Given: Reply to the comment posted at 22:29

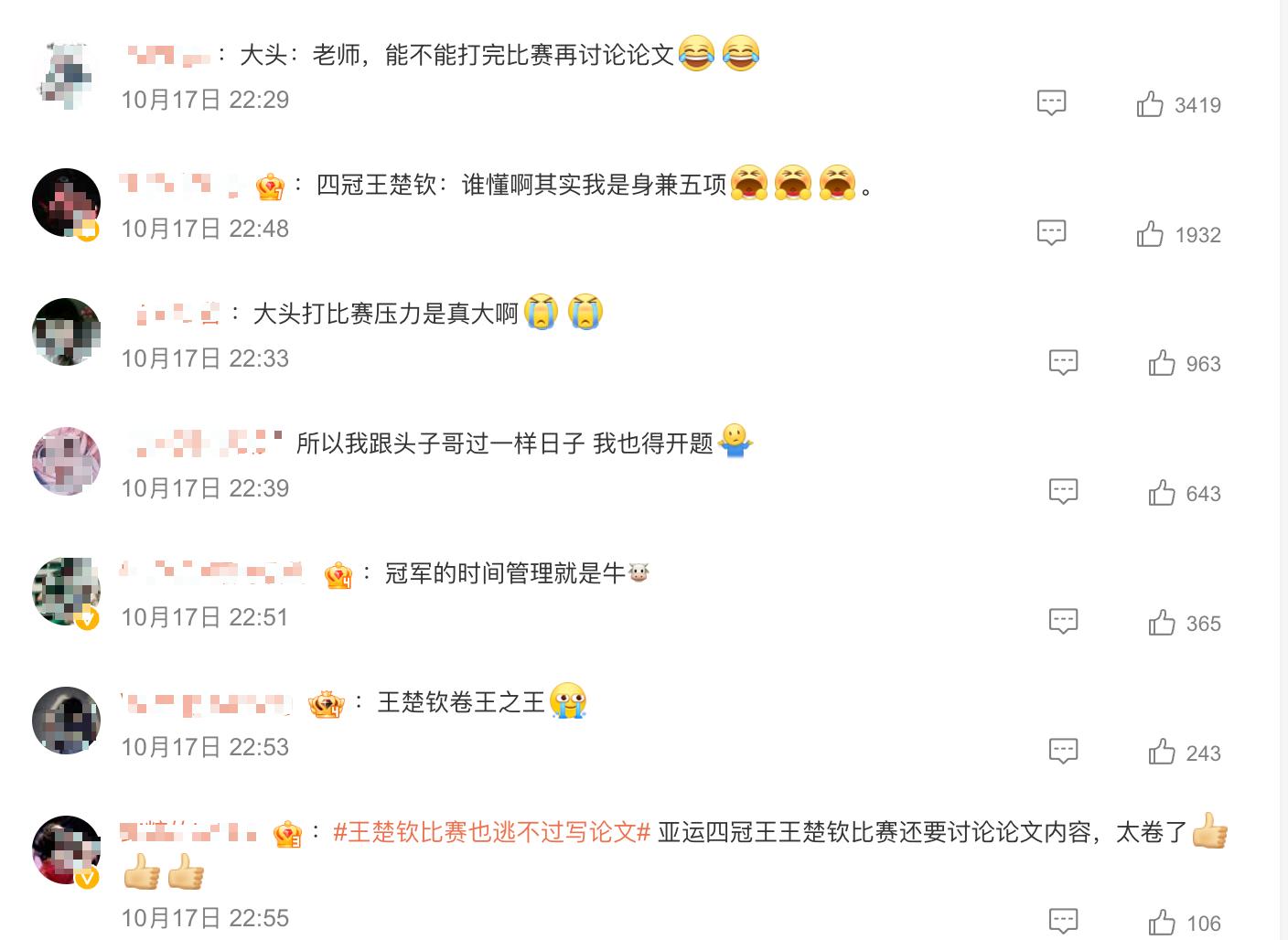Looking at the screenshot, I should [1051, 102].
